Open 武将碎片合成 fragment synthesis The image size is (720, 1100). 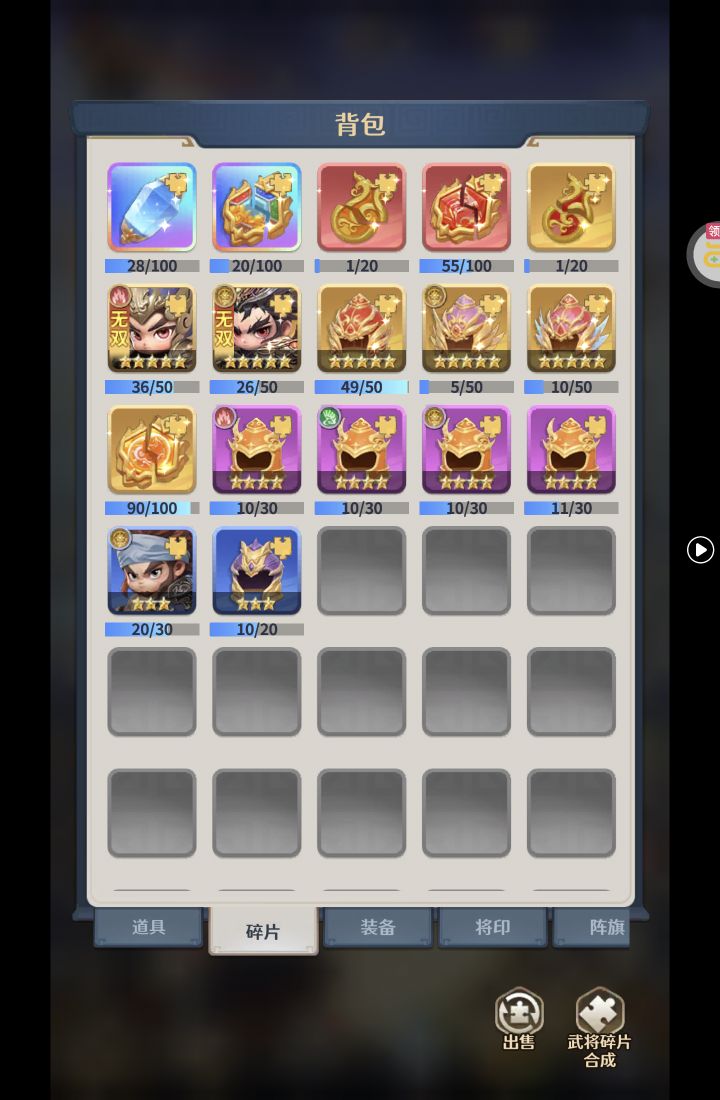click(600, 1025)
